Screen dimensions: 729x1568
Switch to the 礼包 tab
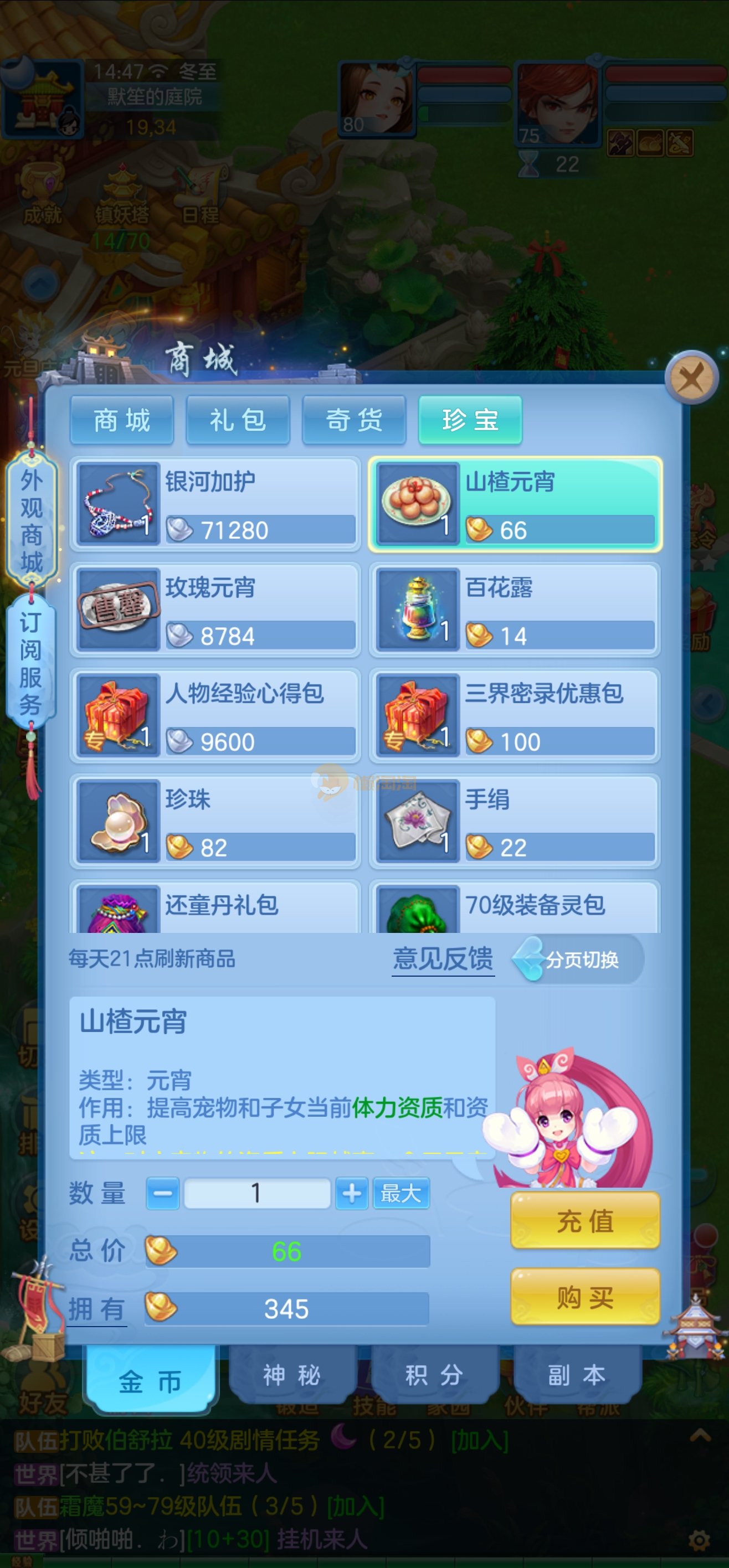[238, 420]
